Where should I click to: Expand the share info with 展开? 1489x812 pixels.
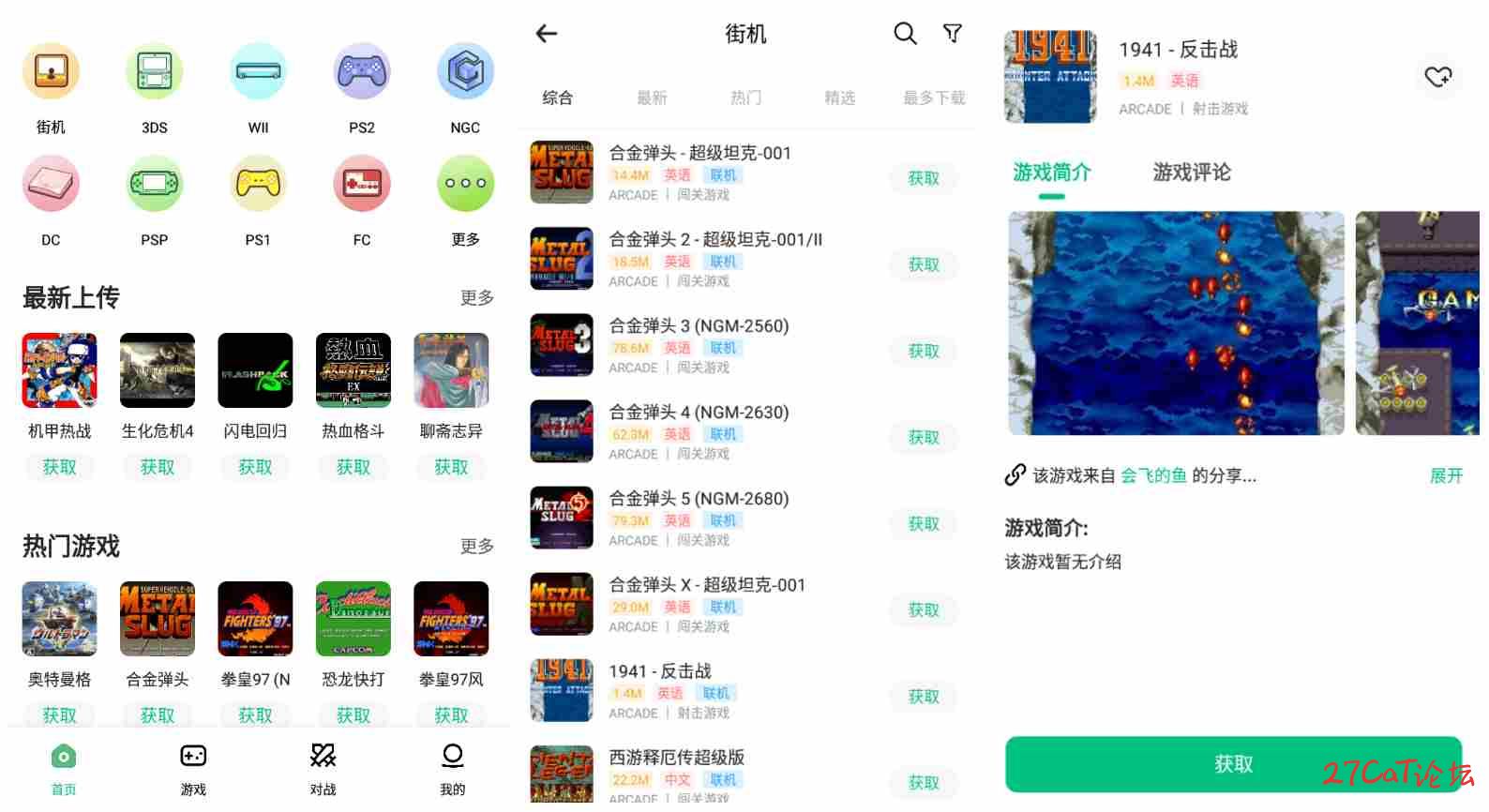coord(1445,475)
